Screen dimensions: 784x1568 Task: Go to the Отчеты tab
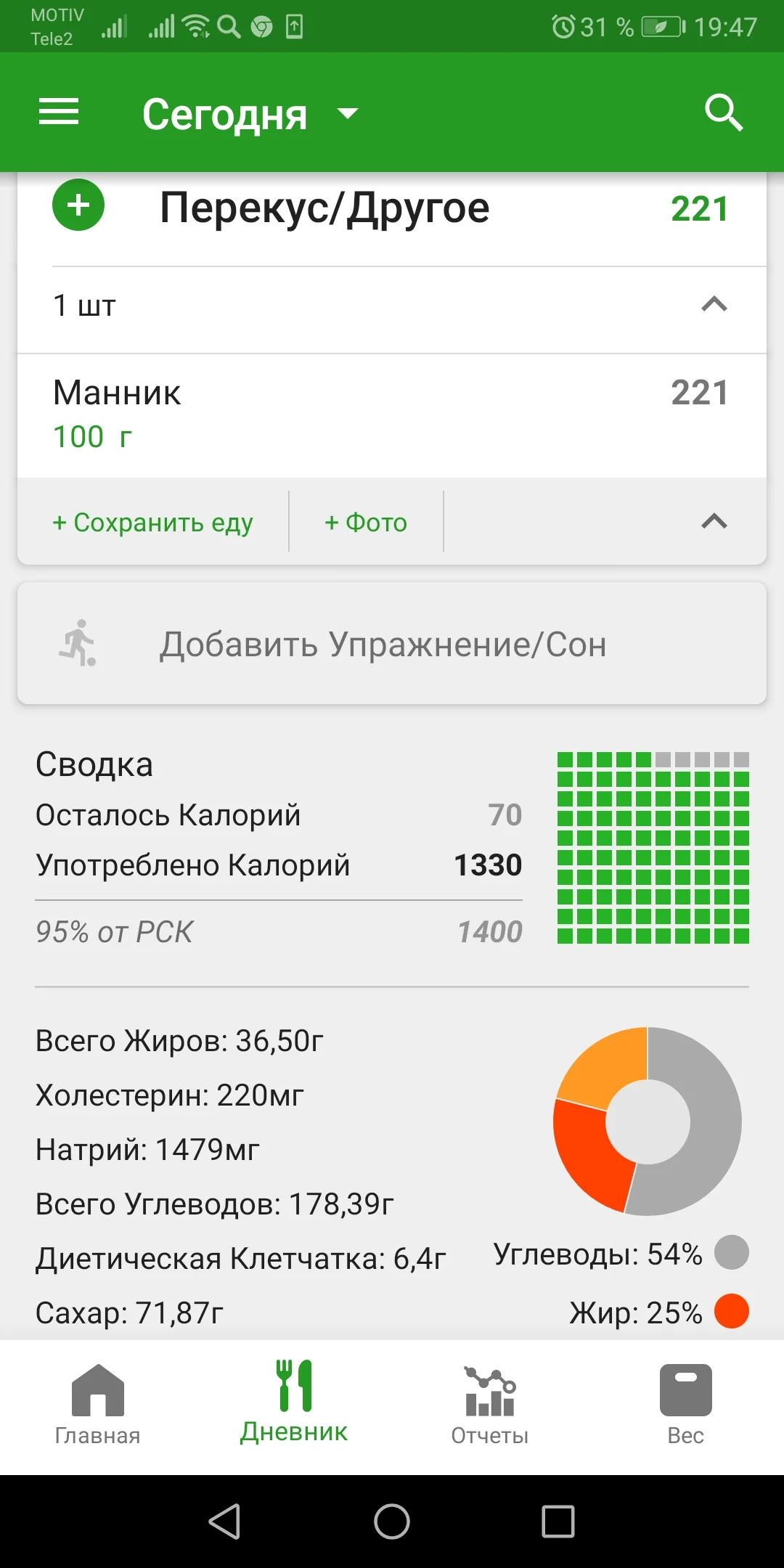[x=490, y=1405]
